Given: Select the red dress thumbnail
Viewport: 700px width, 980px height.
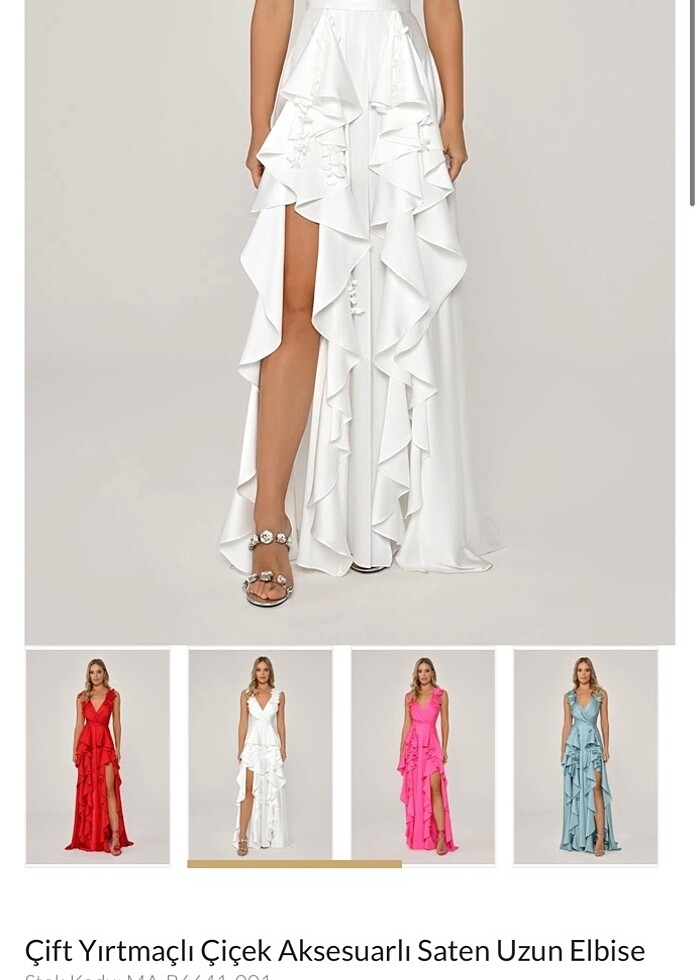Looking at the screenshot, I should pos(98,757).
